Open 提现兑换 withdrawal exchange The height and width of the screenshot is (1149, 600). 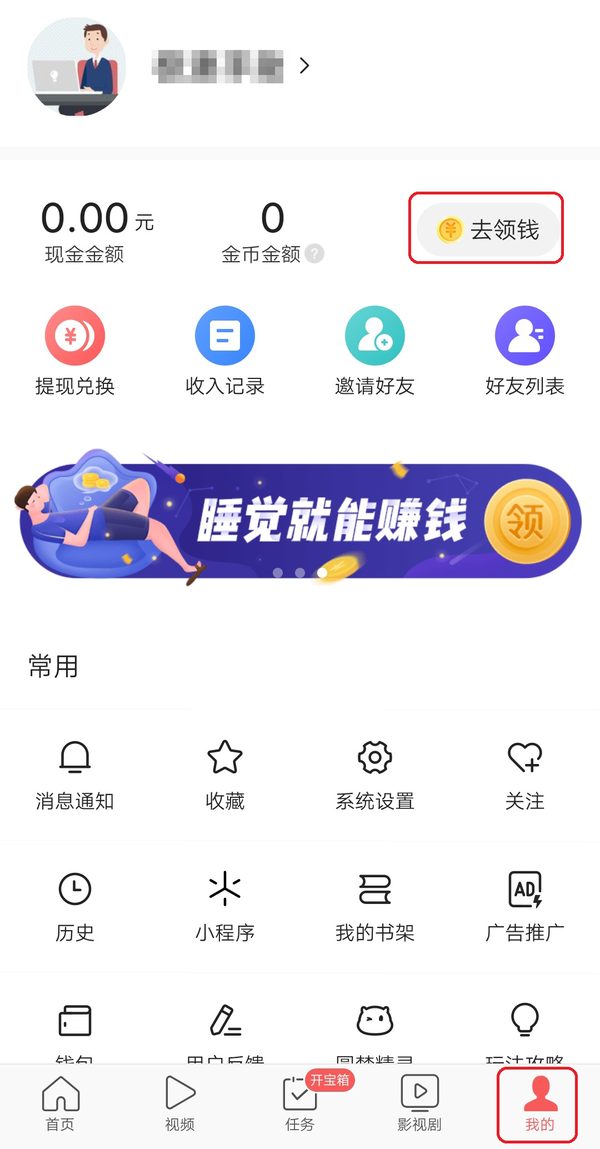tap(75, 351)
